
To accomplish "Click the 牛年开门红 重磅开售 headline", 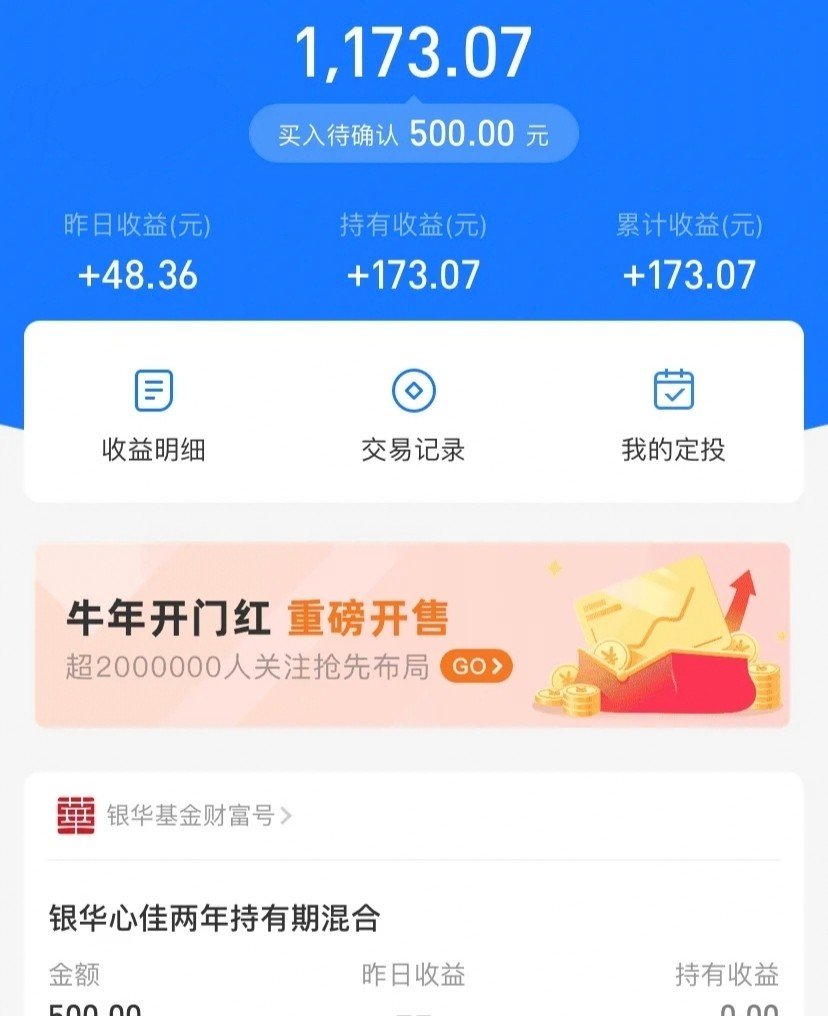I will (255, 616).
